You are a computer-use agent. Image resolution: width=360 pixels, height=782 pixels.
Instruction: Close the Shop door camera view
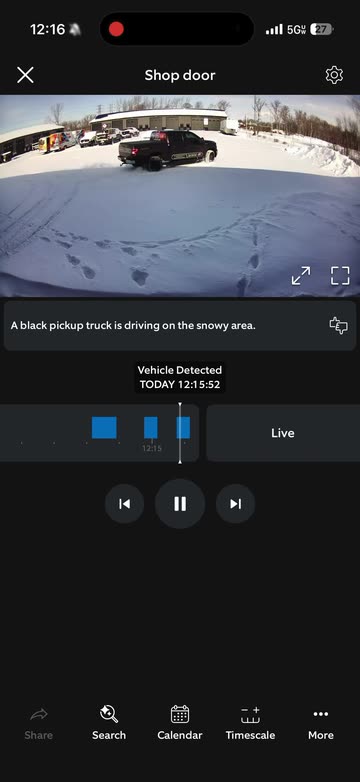[25, 75]
